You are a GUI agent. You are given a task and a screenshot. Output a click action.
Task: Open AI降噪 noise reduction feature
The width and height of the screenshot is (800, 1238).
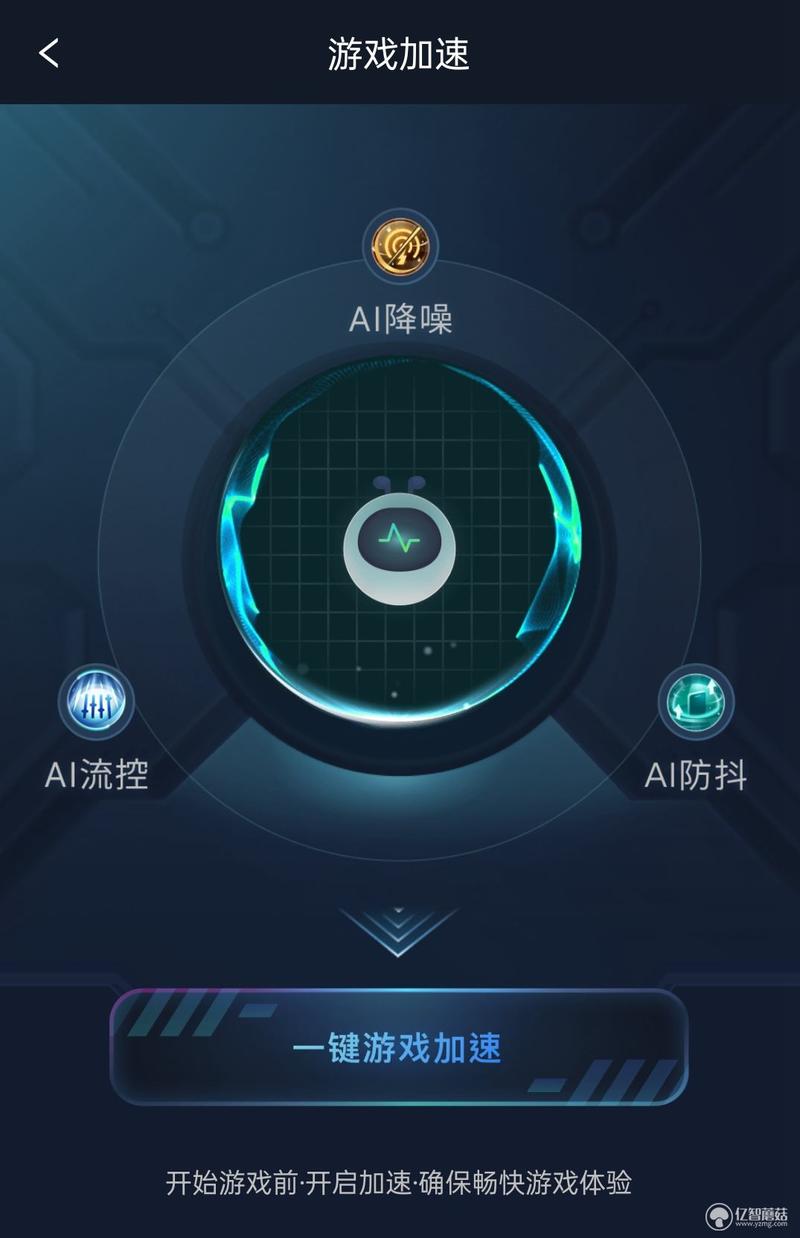(x=400, y=247)
